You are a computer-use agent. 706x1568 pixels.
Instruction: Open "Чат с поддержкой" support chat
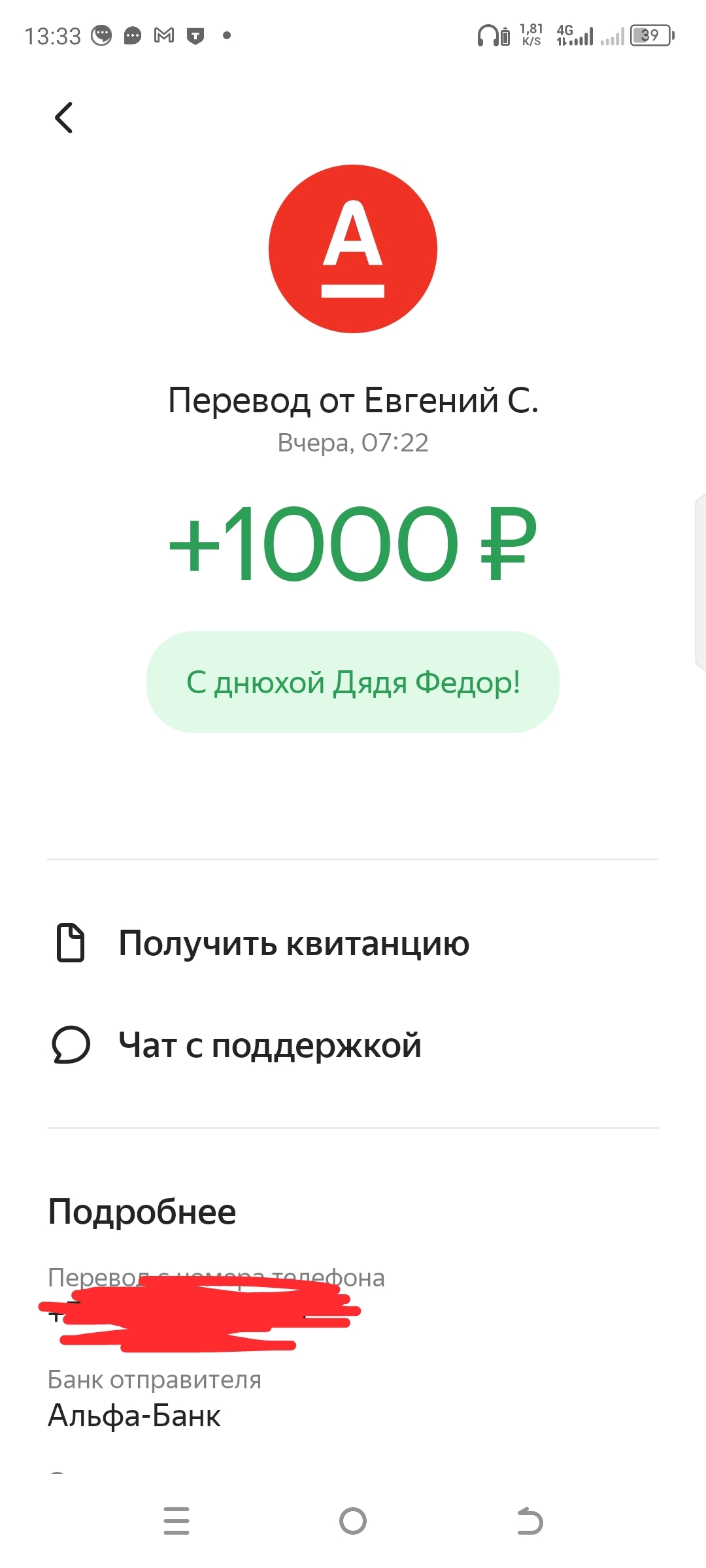[353, 1045]
